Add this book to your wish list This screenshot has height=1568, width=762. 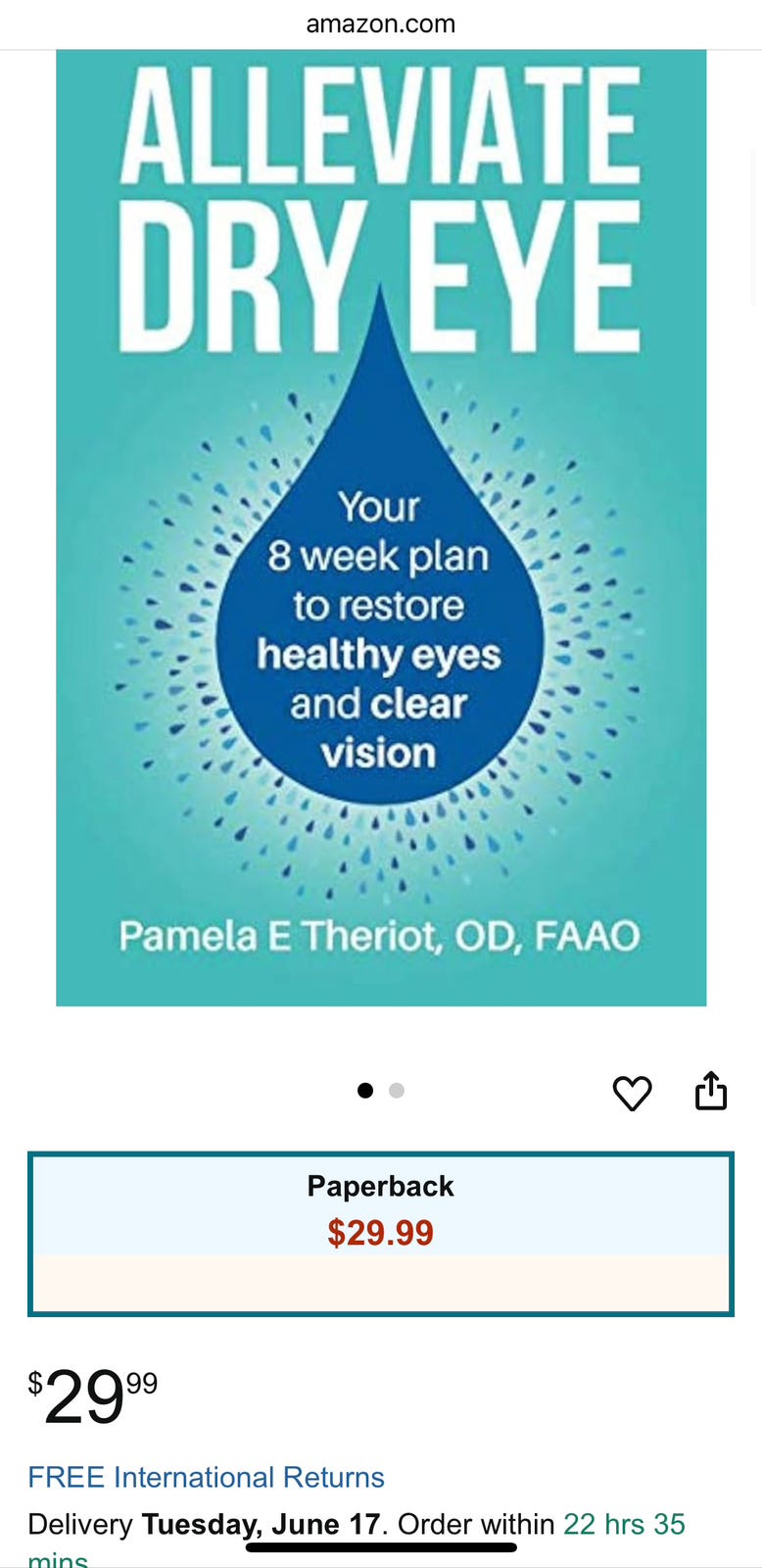click(632, 1093)
